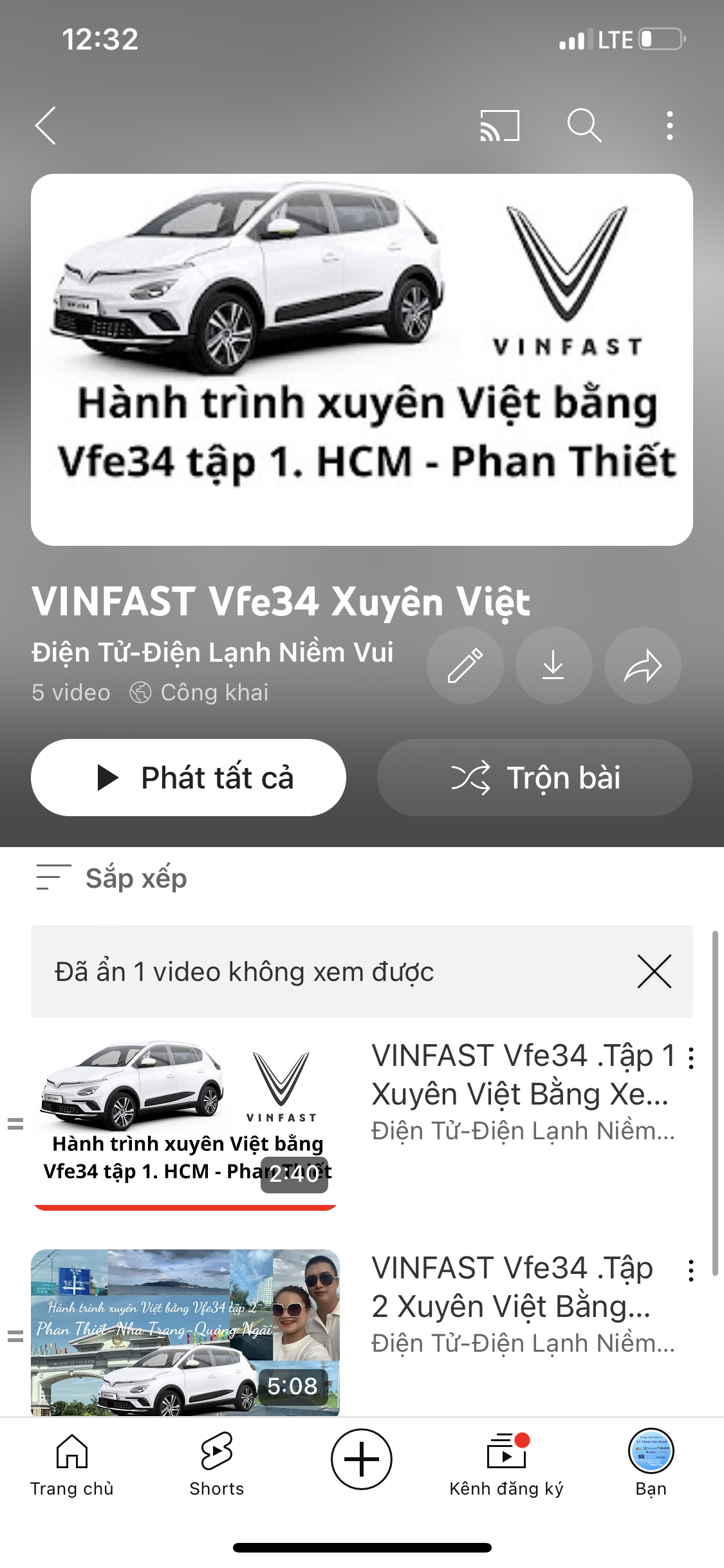Go back using the back arrow
Screen dimensions: 724x1568
coord(46,126)
